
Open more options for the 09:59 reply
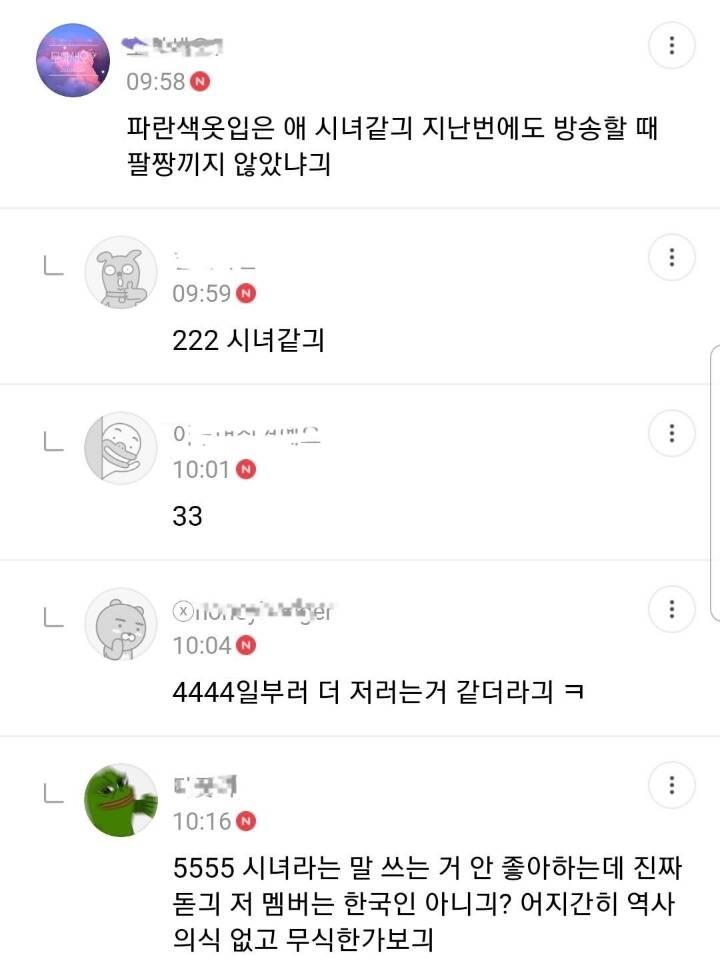(671, 257)
